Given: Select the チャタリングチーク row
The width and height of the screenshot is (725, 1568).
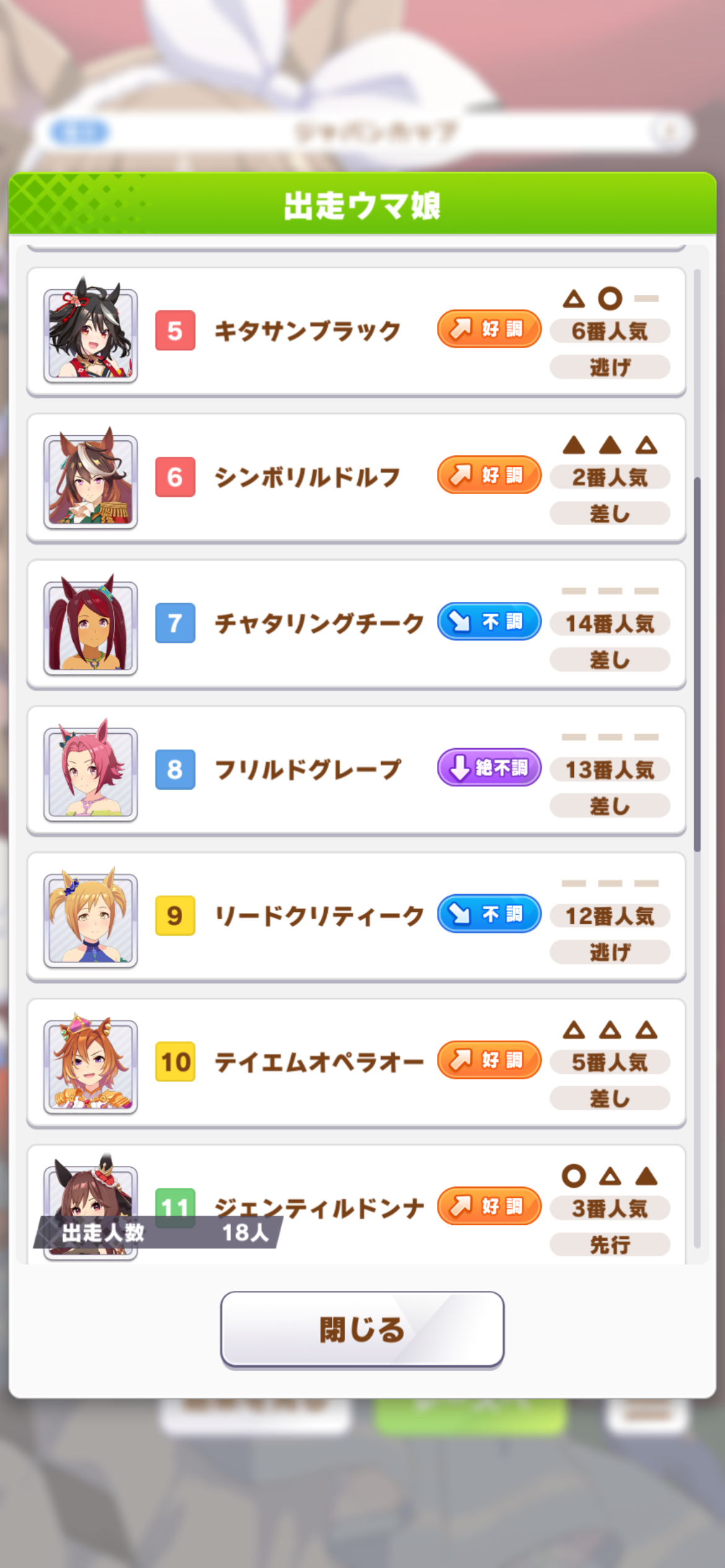Looking at the screenshot, I should [356, 624].
